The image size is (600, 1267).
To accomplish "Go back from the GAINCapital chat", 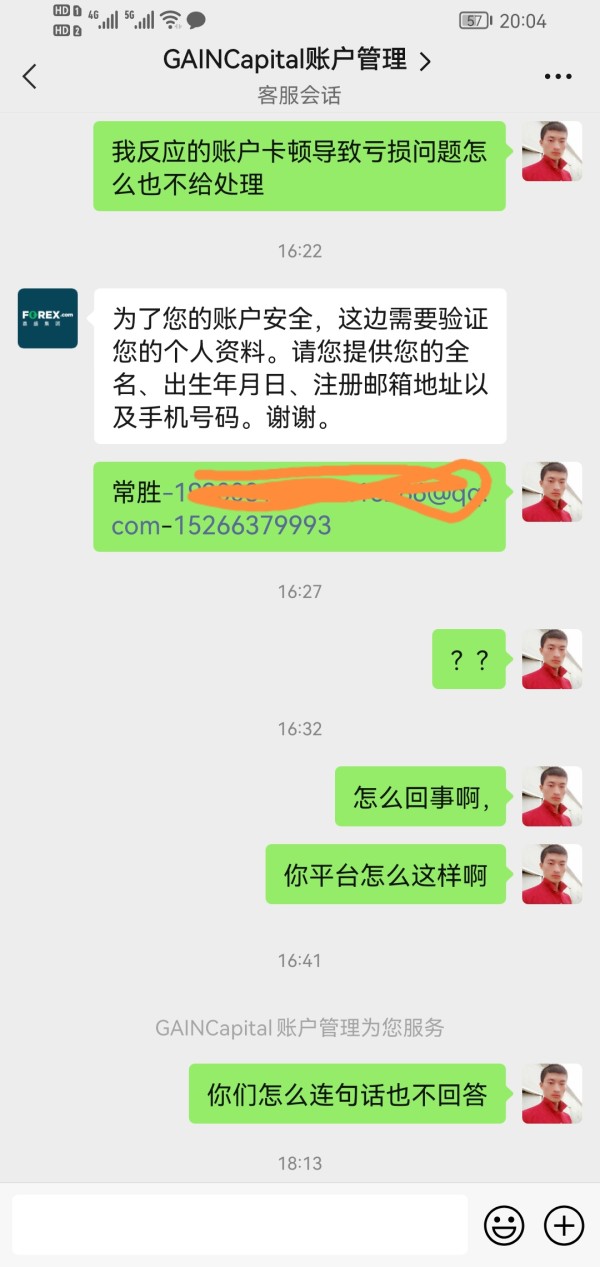I will [x=29, y=76].
